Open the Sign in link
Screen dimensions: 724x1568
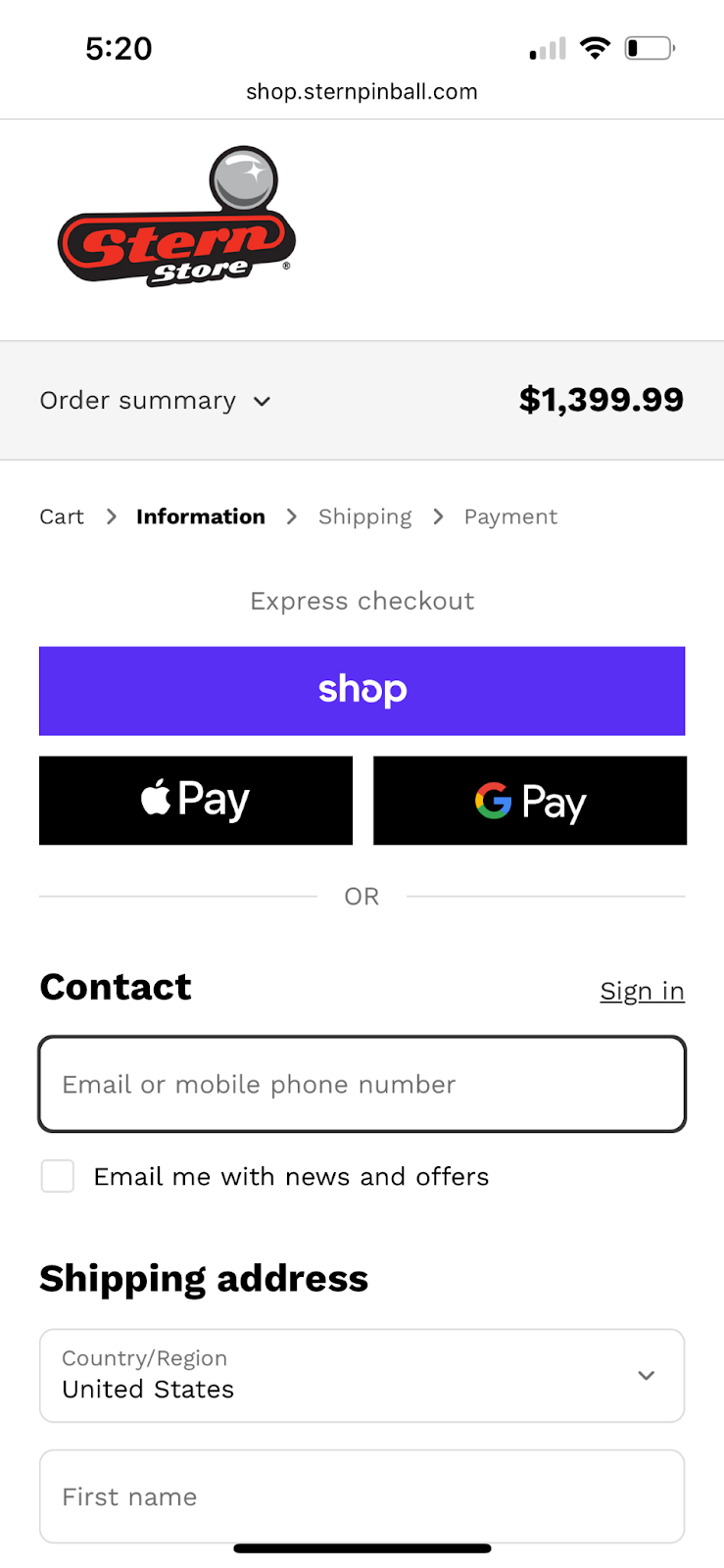coord(642,991)
